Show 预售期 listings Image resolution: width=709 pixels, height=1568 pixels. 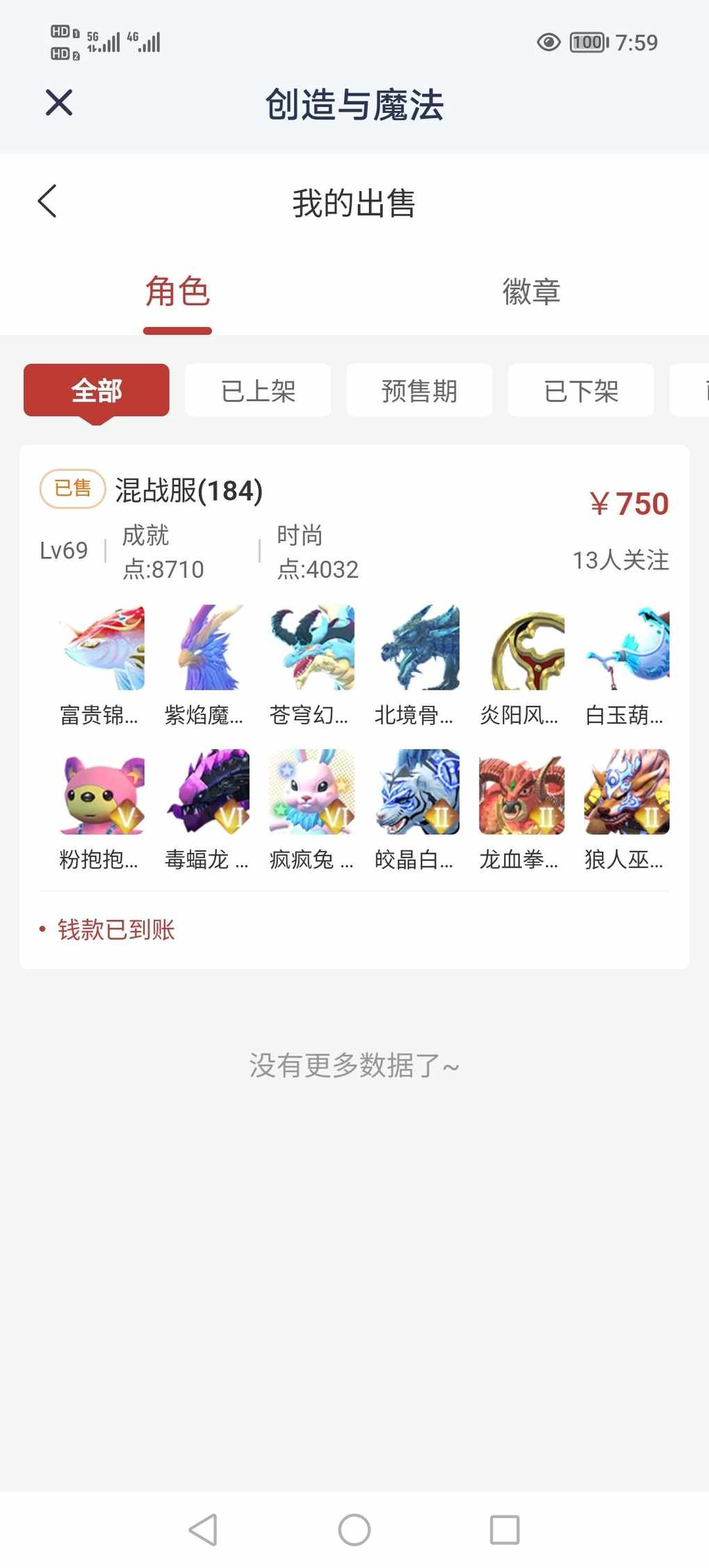pyautogui.click(x=419, y=391)
